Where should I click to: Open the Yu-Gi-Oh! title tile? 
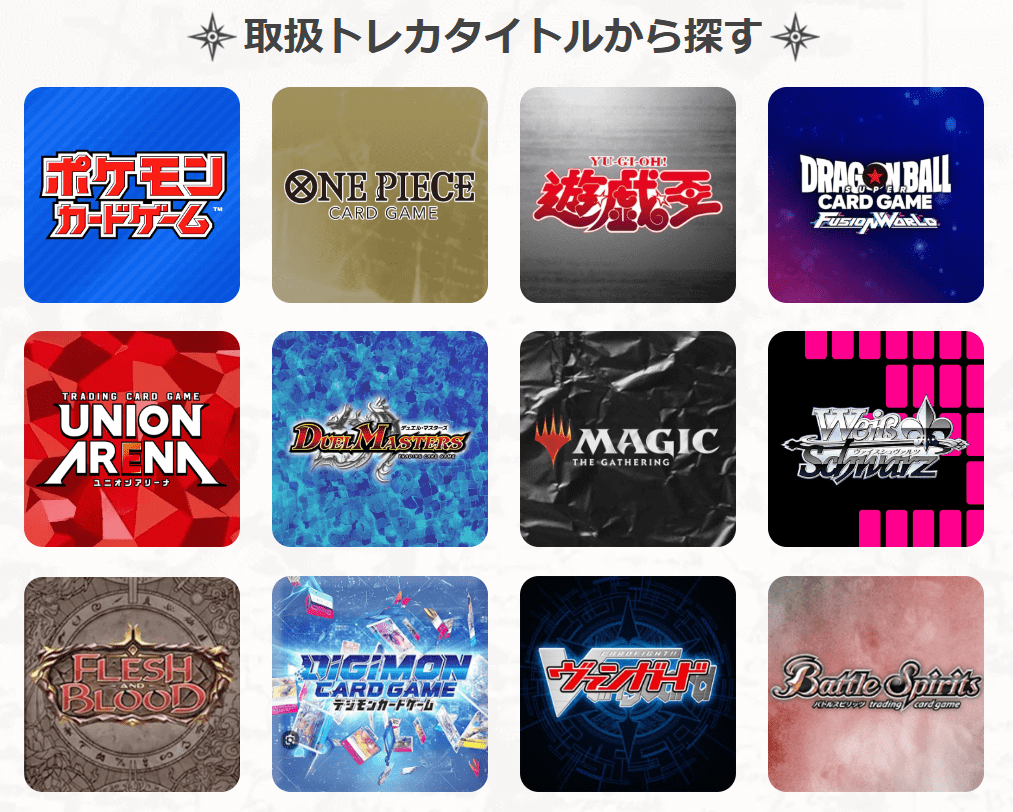click(x=628, y=195)
